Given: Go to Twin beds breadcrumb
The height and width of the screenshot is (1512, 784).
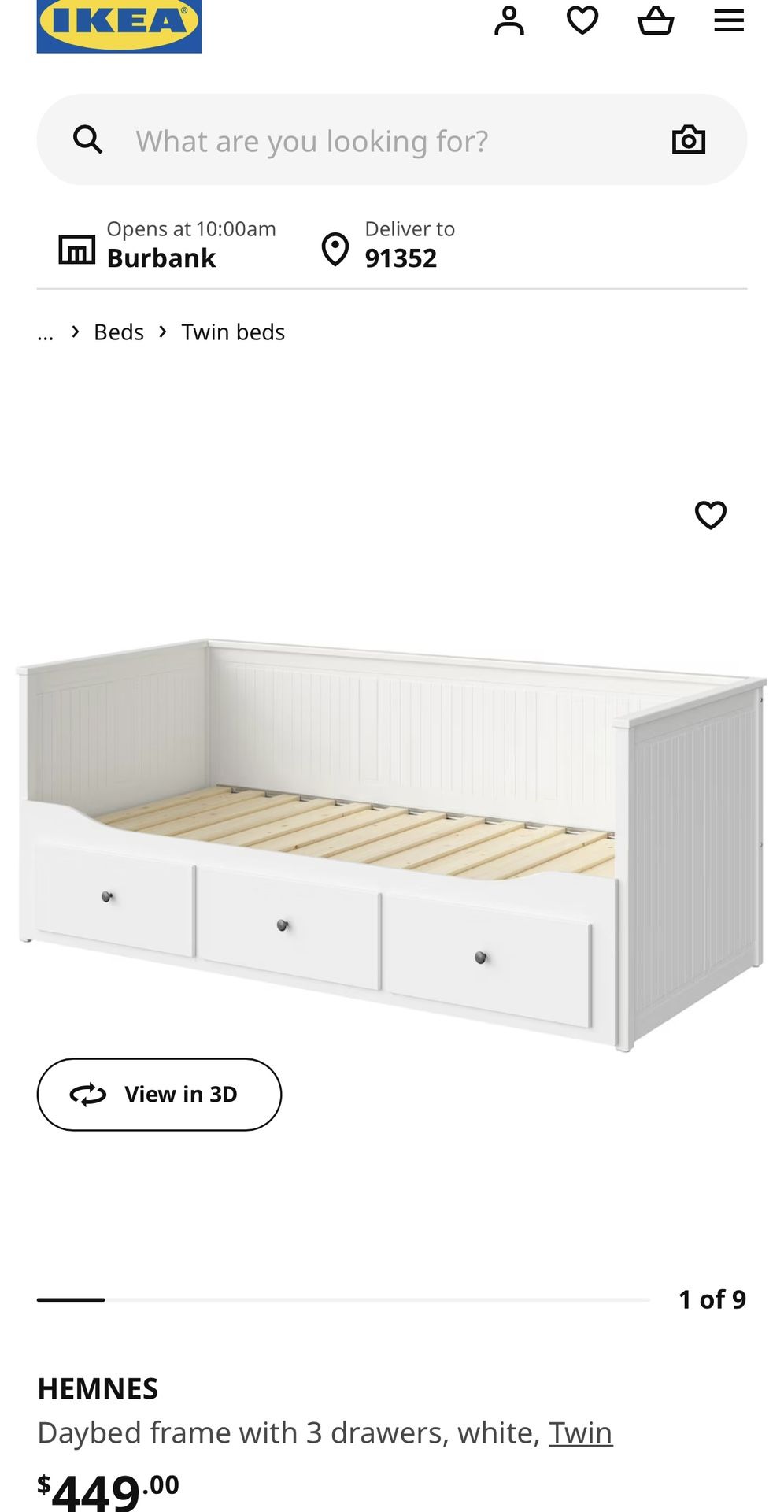Looking at the screenshot, I should point(233,332).
